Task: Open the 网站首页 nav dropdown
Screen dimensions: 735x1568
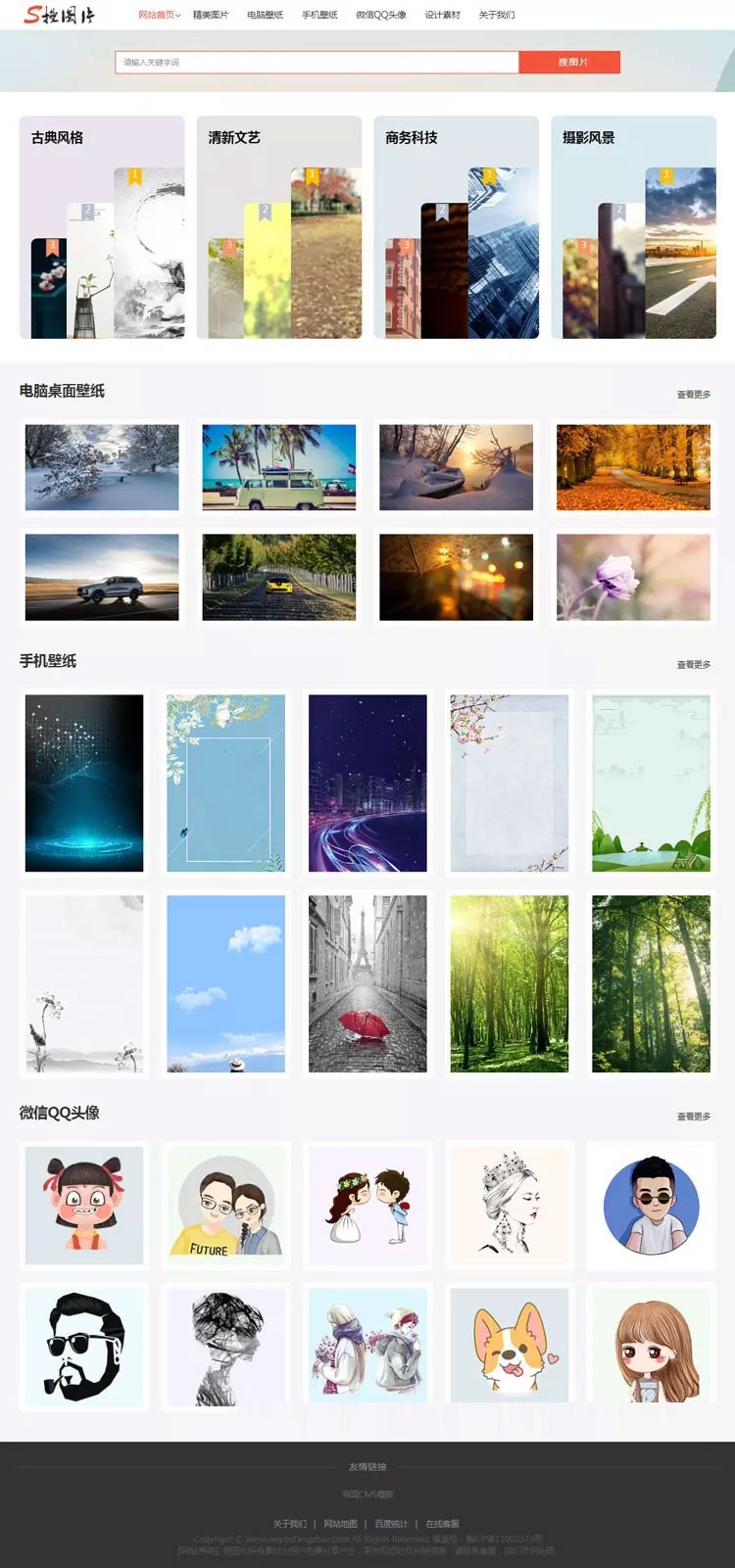Action: pyautogui.click(x=159, y=15)
